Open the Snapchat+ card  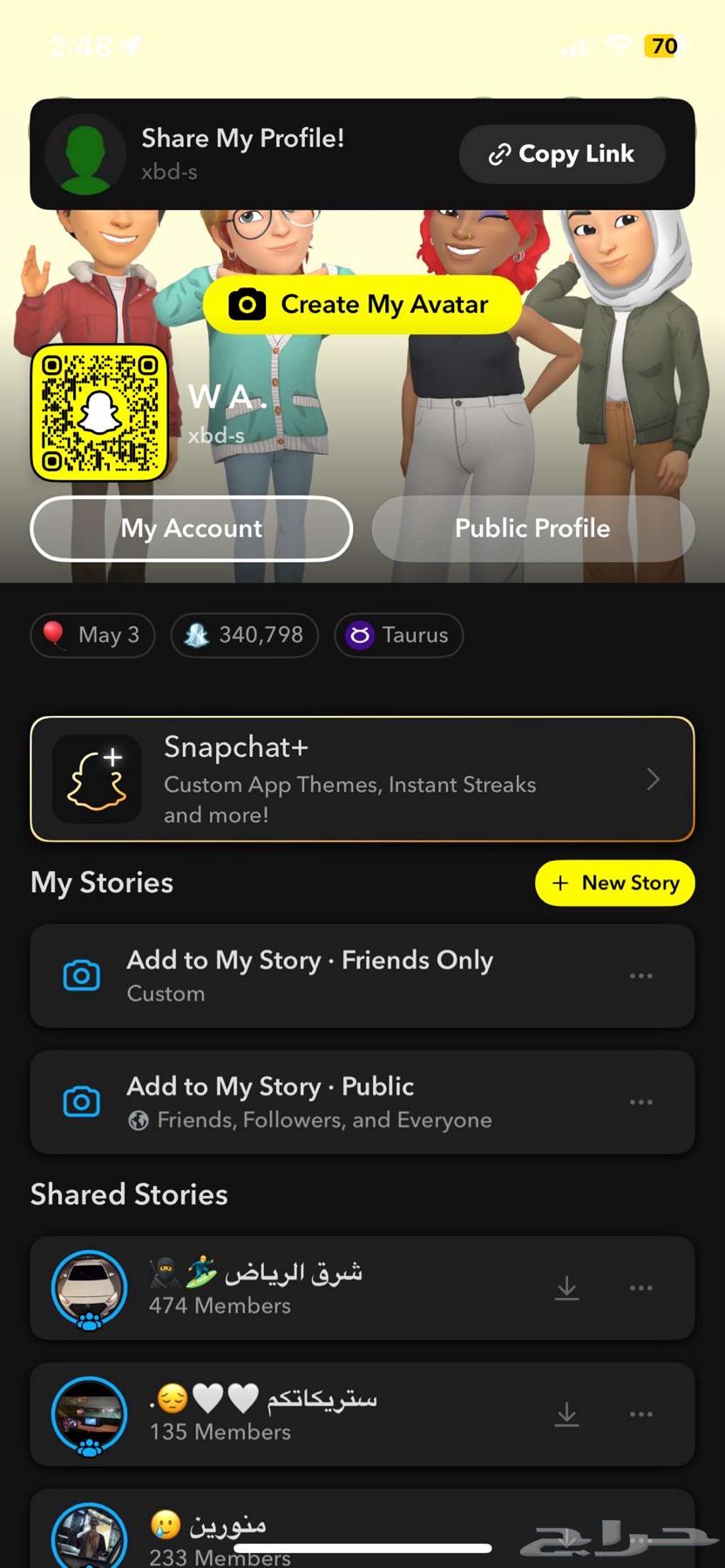pyautogui.click(x=362, y=779)
